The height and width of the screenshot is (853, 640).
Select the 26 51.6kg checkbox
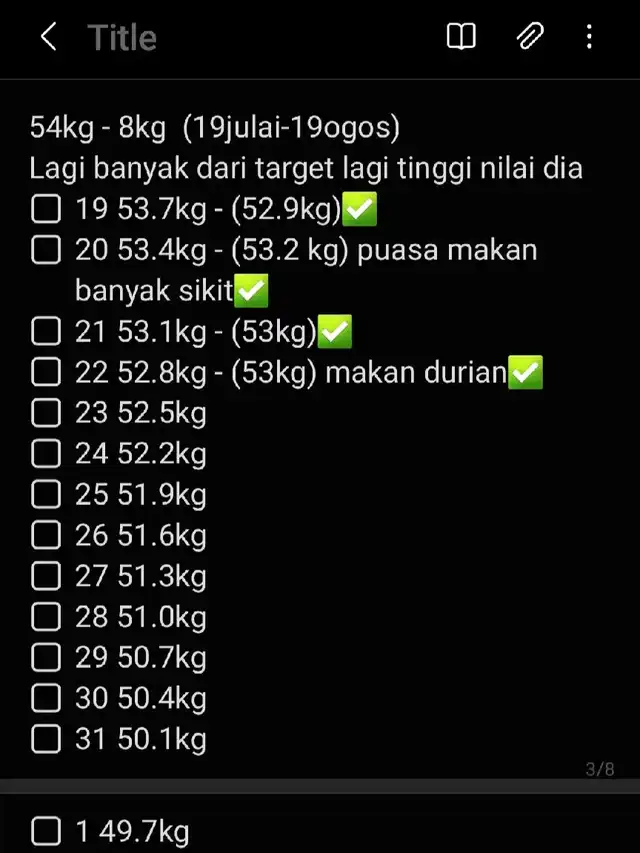pyautogui.click(x=46, y=535)
